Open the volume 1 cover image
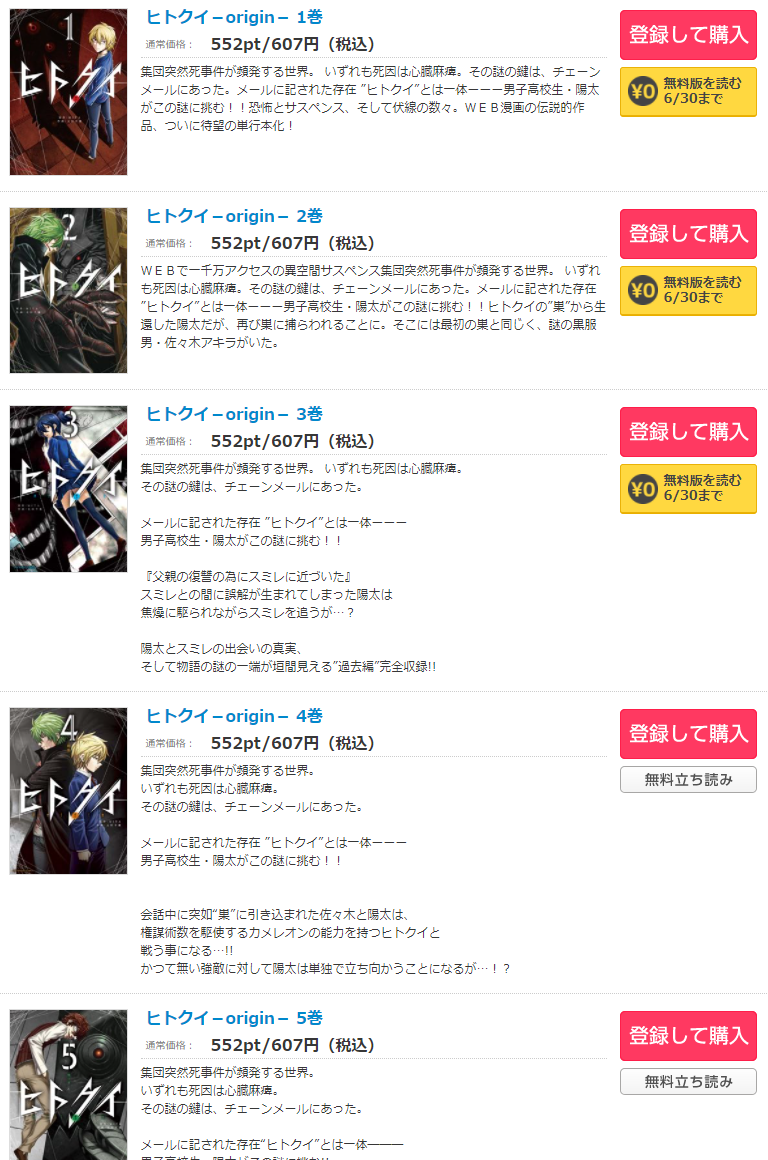This screenshot has height=1160, width=768. pyautogui.click(x=69, y=92)
